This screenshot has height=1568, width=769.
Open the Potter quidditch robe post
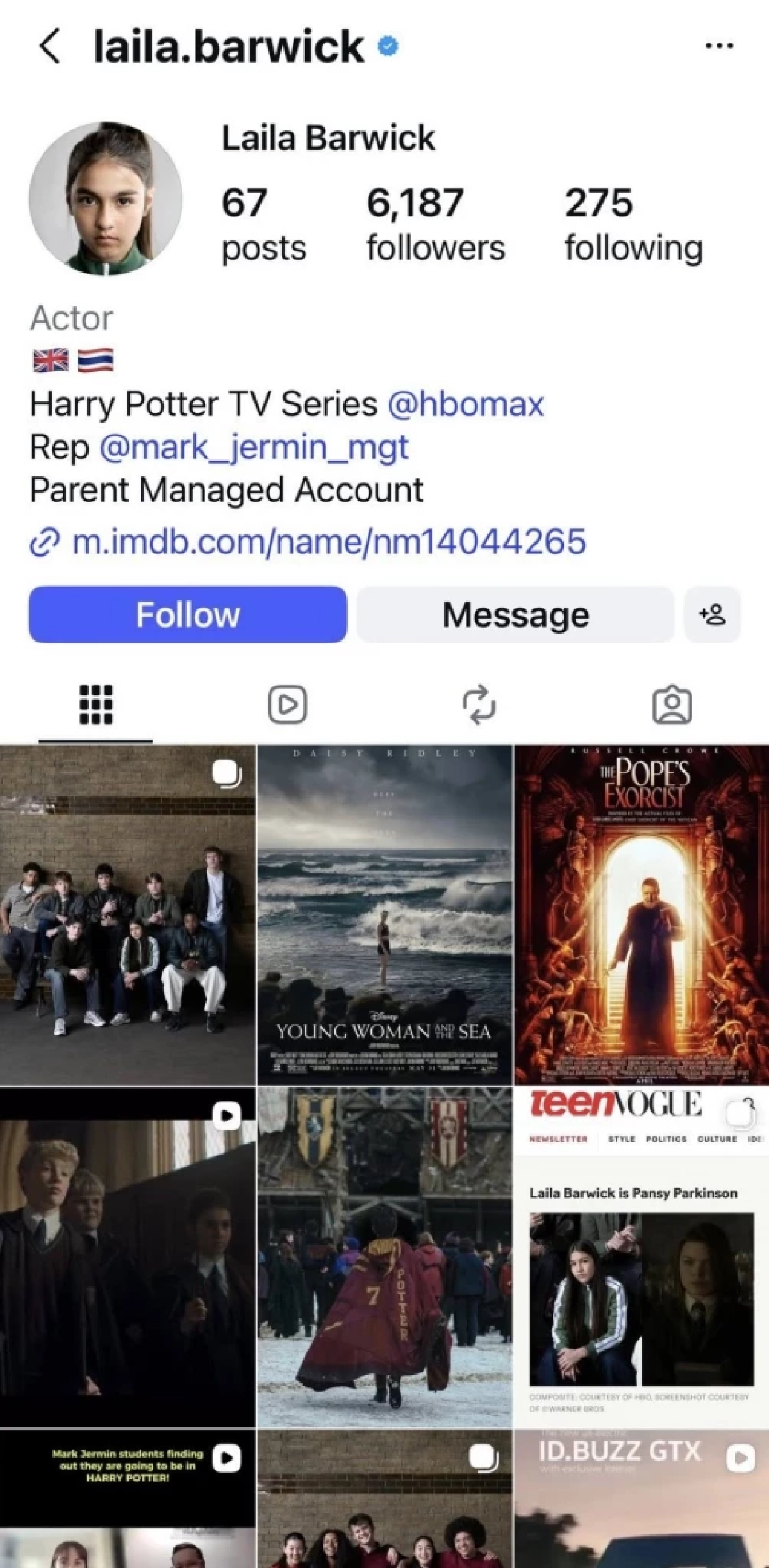[x=384, y=1257]
